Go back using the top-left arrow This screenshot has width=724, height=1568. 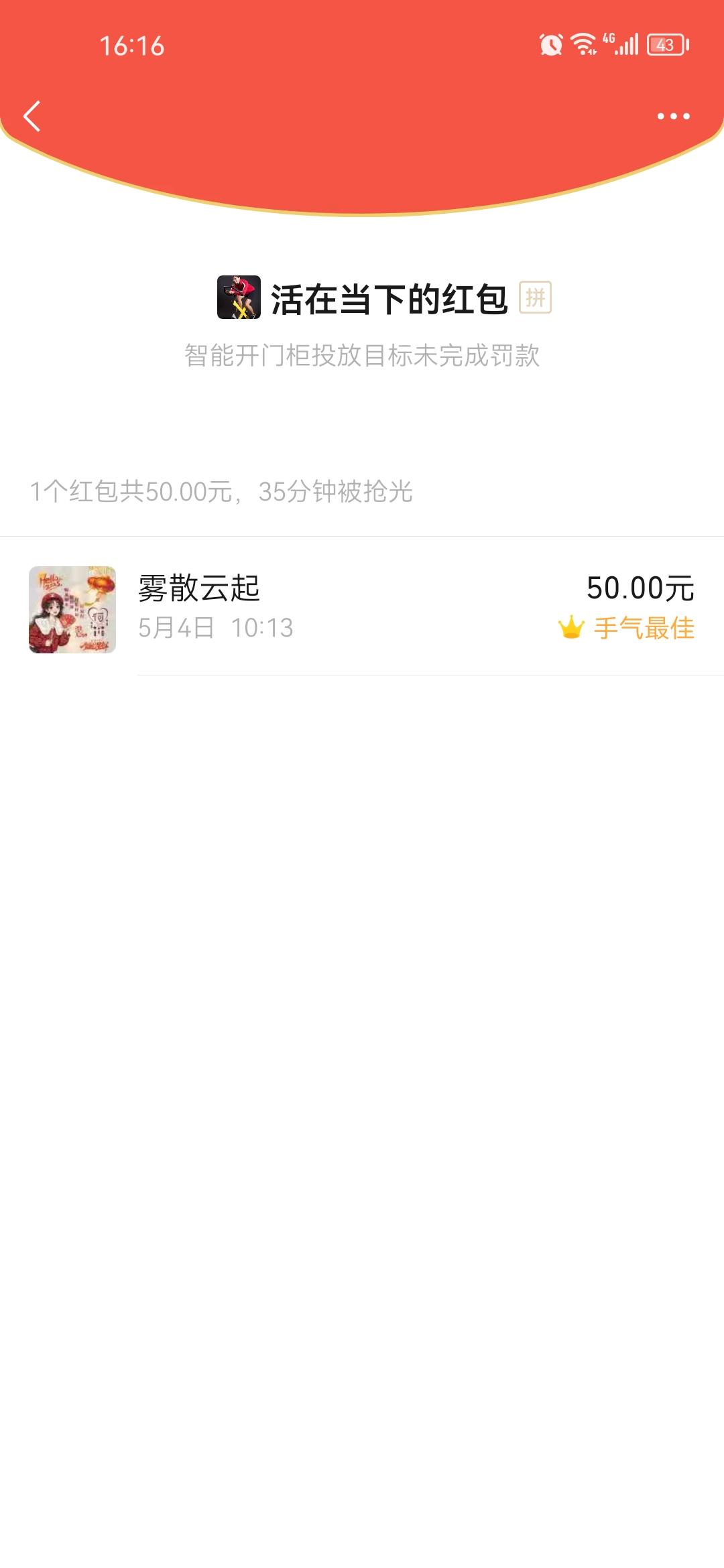tap(32, 117)
